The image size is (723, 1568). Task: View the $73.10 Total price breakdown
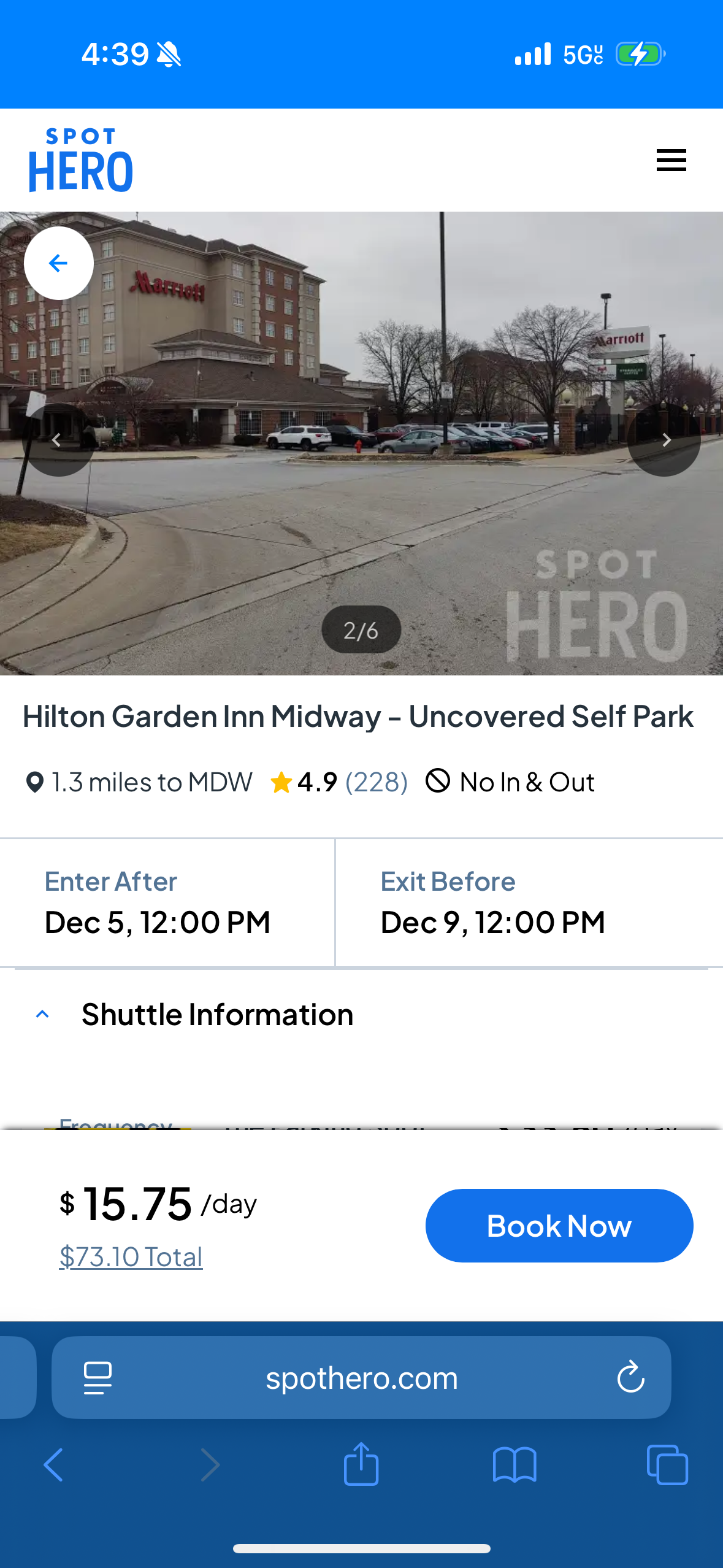131,1257
